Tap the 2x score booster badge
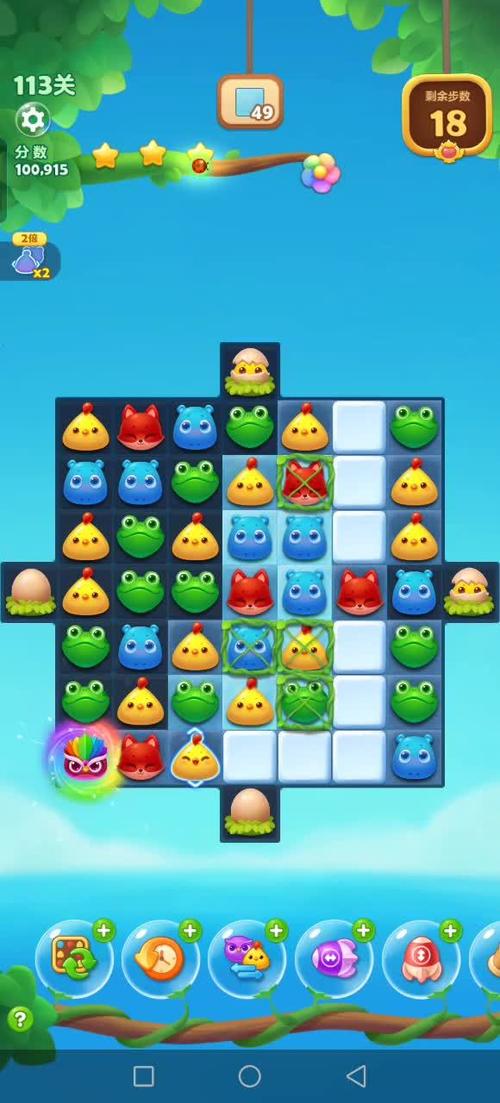 29,257
